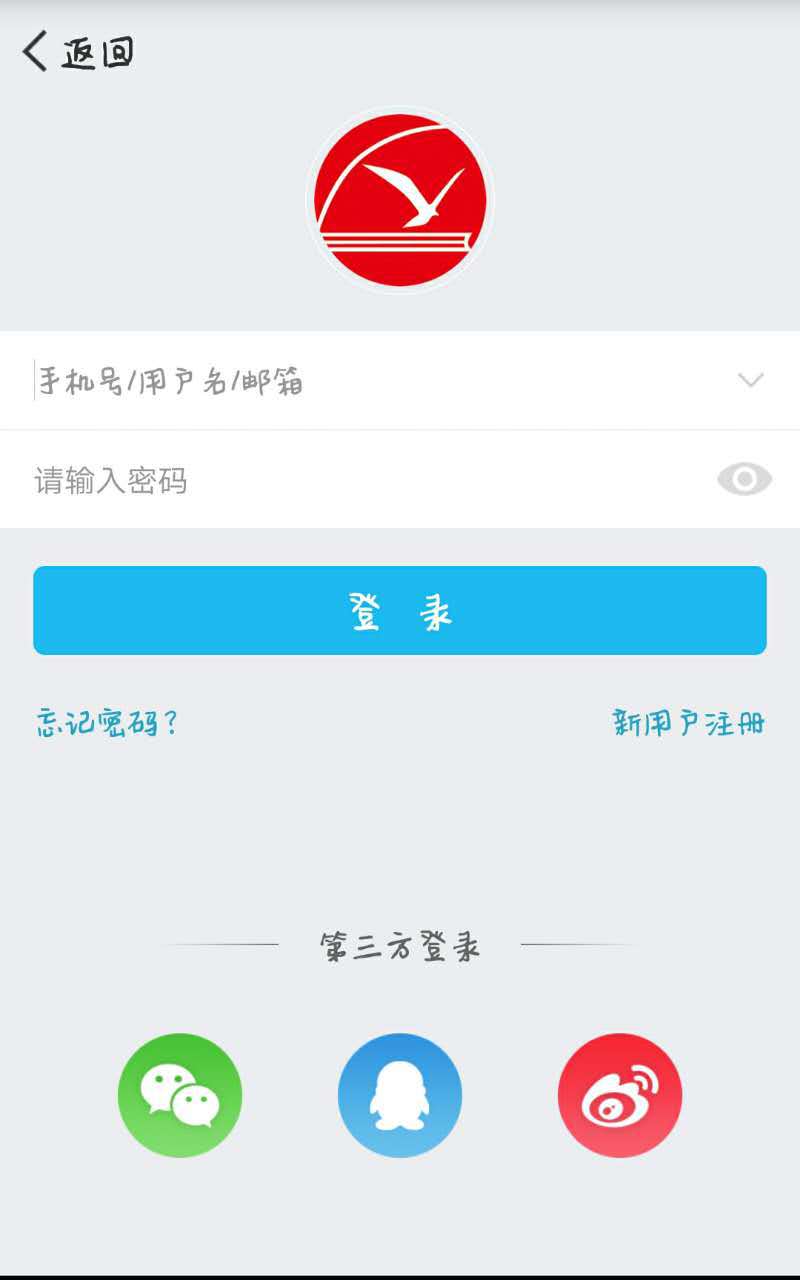Viewport: 800px width, 1280px height.
Task: Expand the saved accounts dropdown arrow
Action: click(750, 380)
